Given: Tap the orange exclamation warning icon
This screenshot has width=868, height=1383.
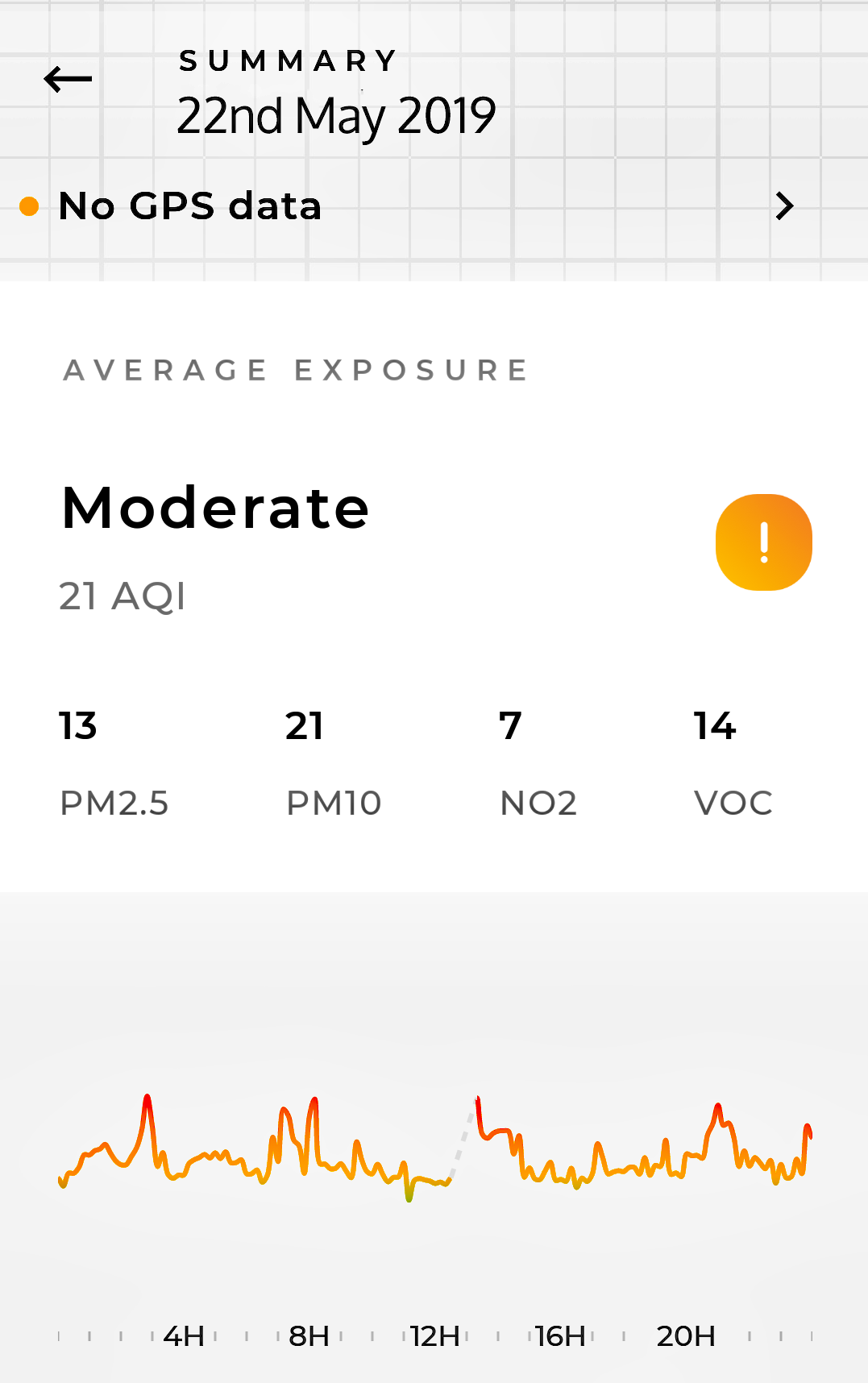Looking at the screenshot, I should [763, 542].
